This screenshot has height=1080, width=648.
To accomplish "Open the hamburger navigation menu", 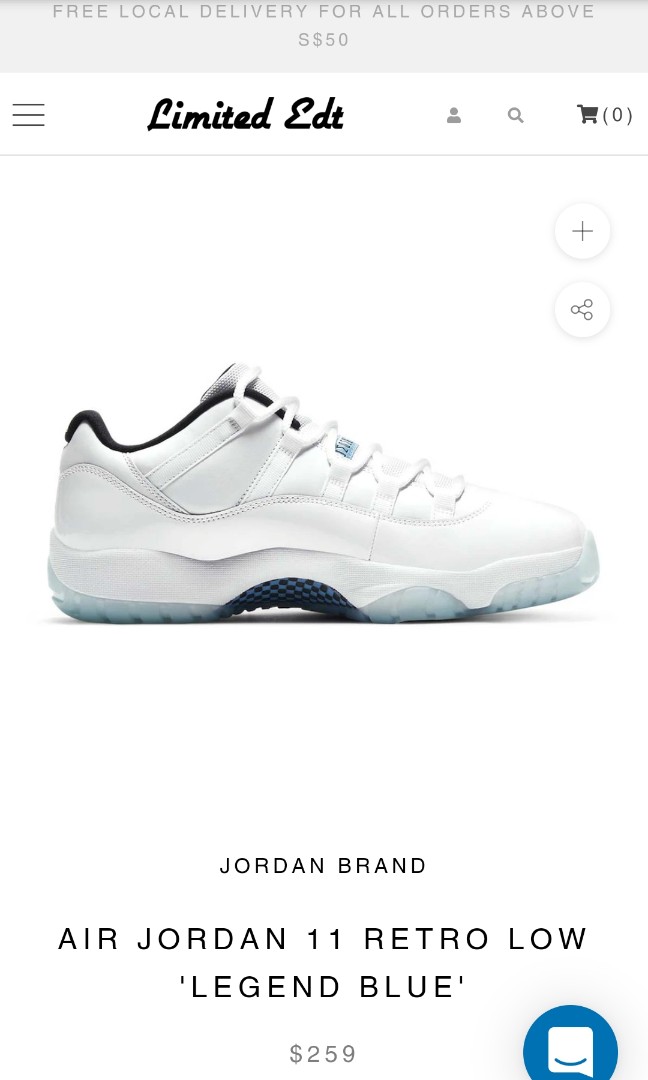I will pos(28,115).
